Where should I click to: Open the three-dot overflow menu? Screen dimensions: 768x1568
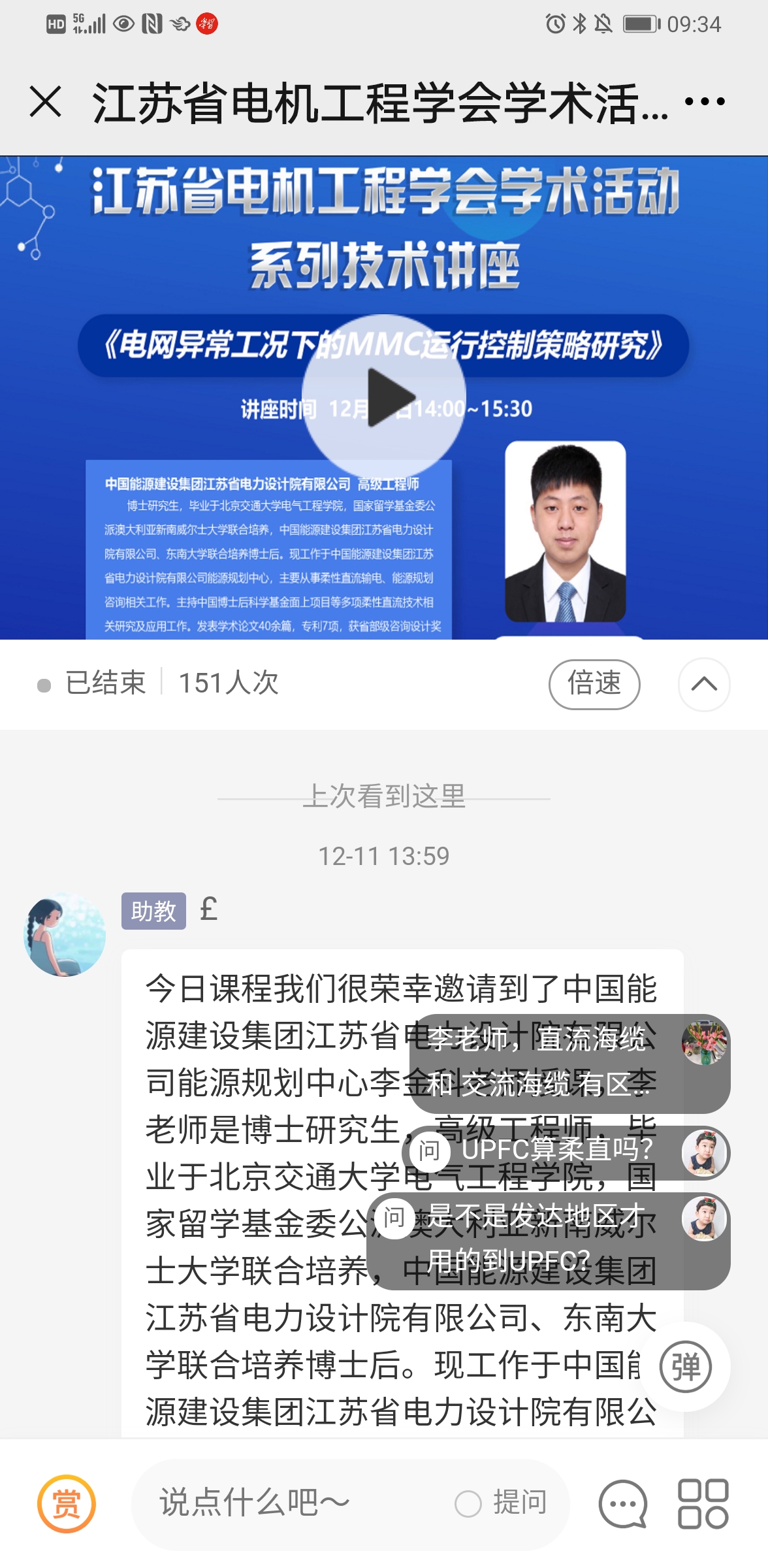tap(705, 102)
